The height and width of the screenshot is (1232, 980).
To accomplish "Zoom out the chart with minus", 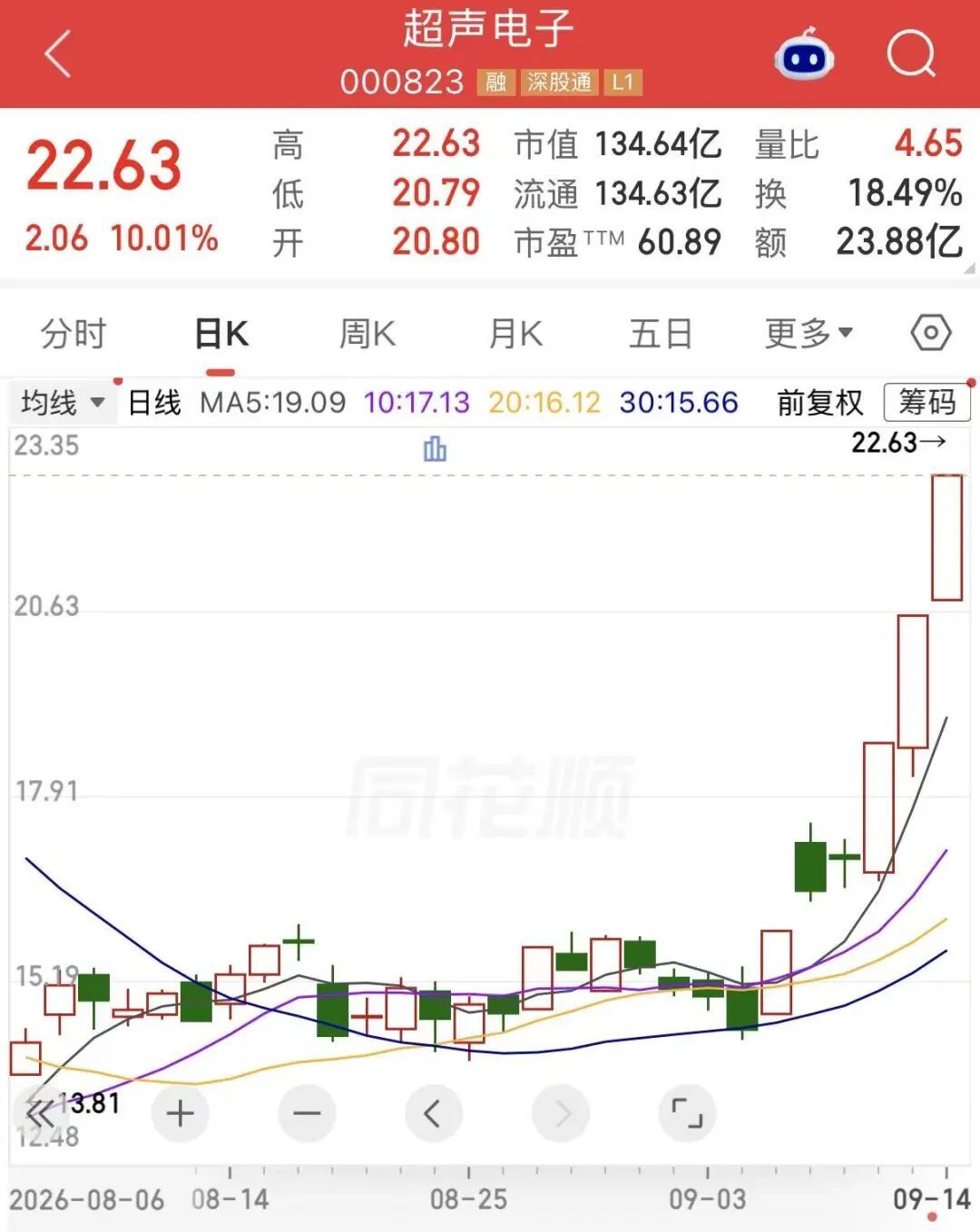I will pos(307,1113).
